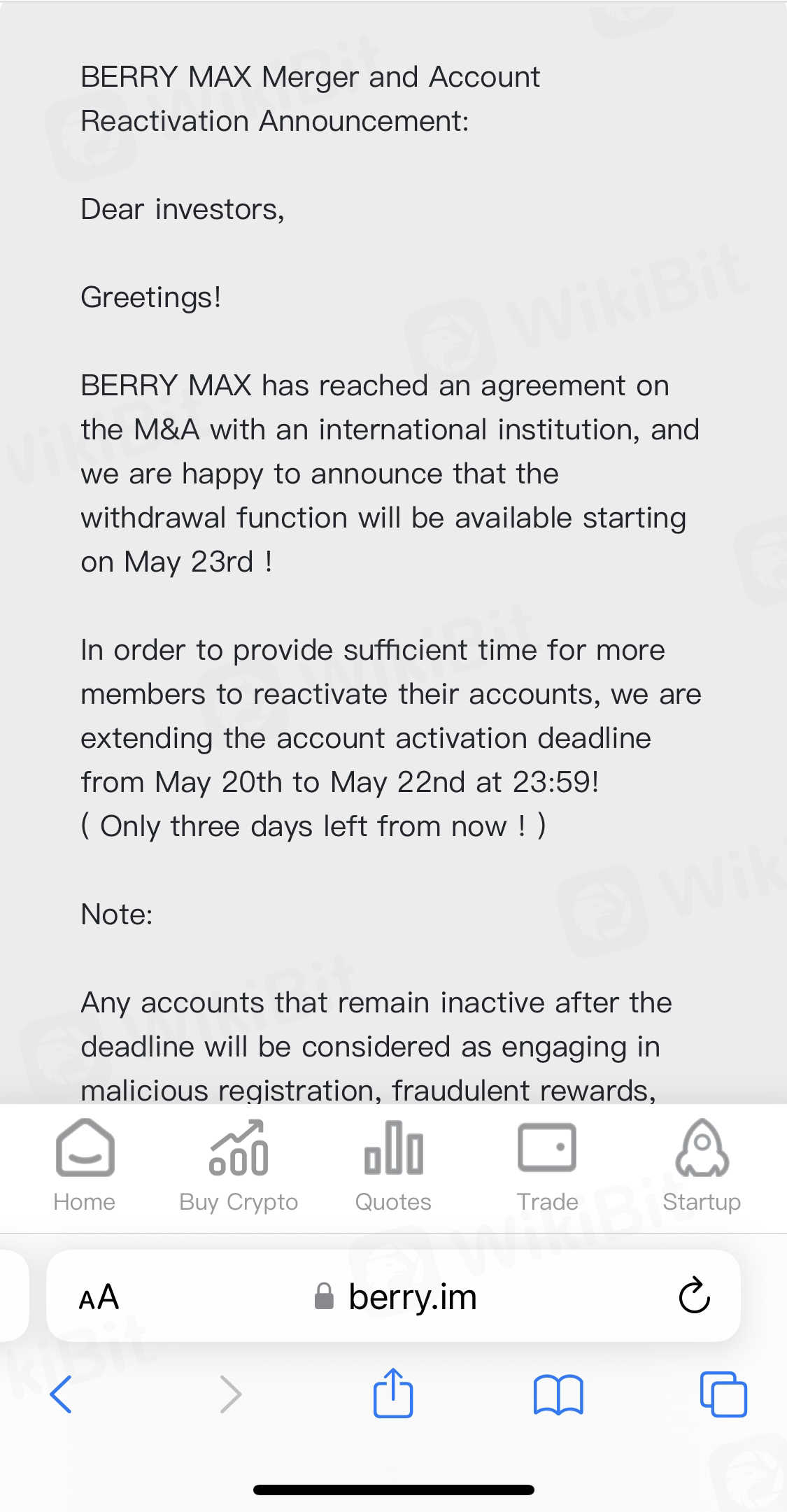This screenshot has height=1512, width=787.
Task: Open the Startup tab
Action: [702, 1165]
